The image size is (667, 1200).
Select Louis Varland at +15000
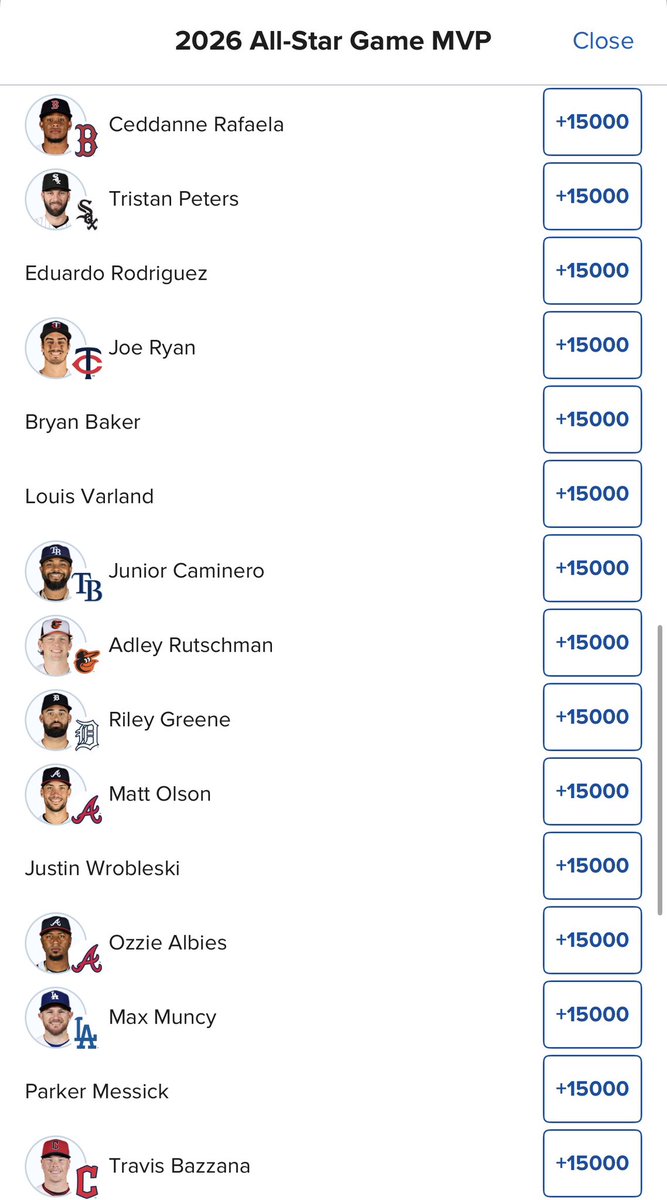tap(592, 493)
